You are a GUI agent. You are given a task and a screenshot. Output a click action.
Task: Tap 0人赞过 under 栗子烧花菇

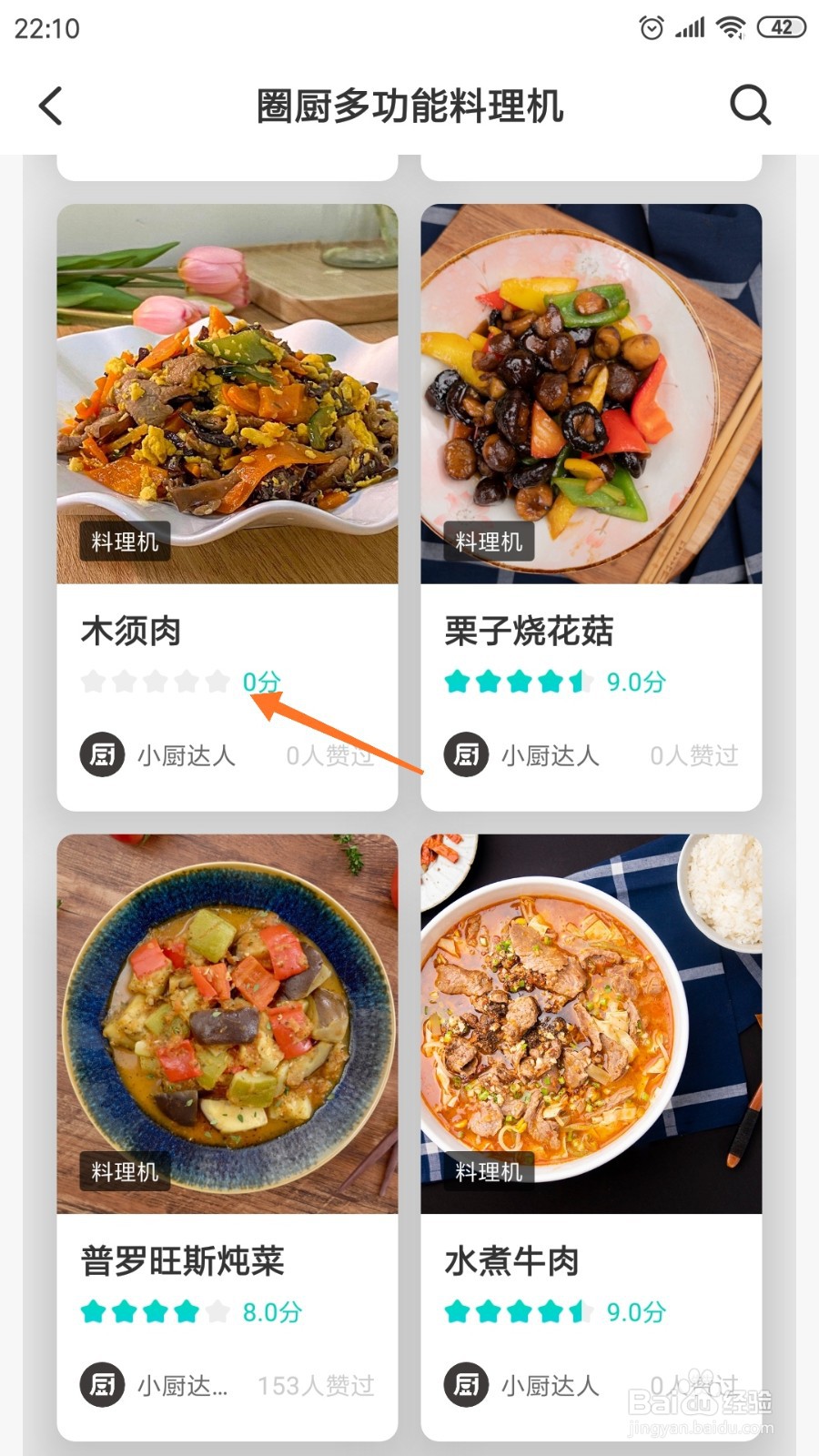693,753
